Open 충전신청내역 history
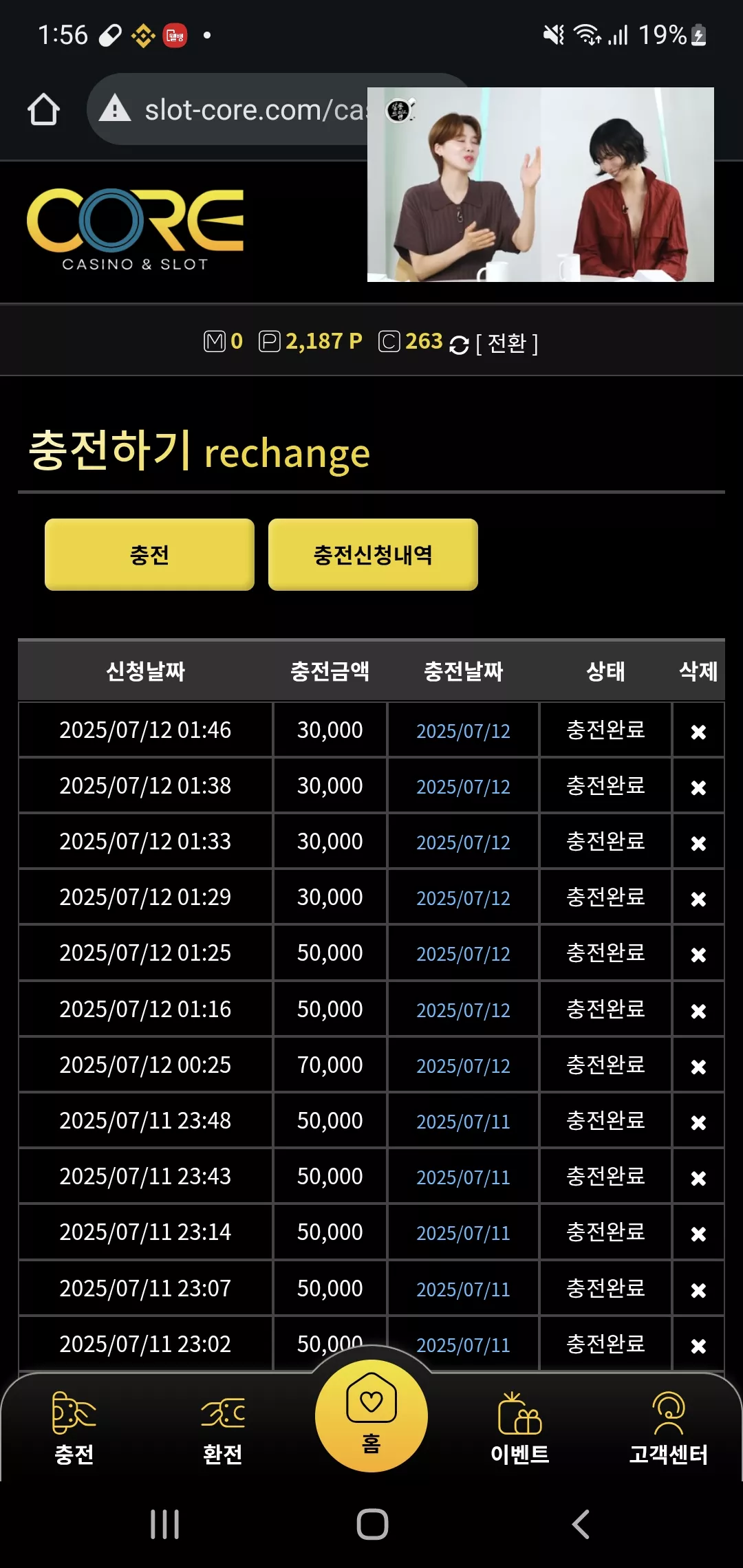The height and width of the screenshot is (1568, 743). click(373, 554)
